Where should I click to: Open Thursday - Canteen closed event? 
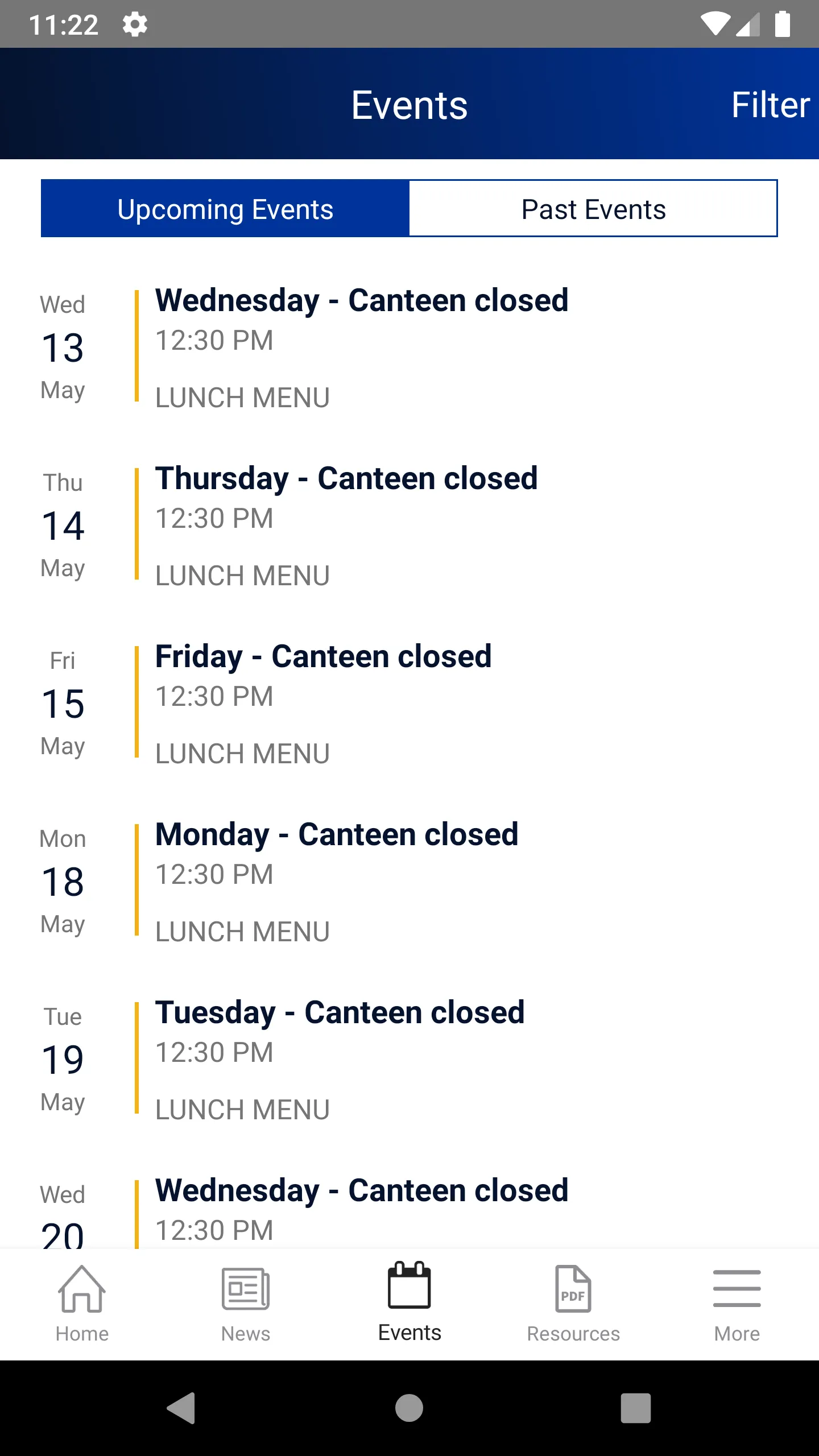pyautogui.click(x=409, y=525)
